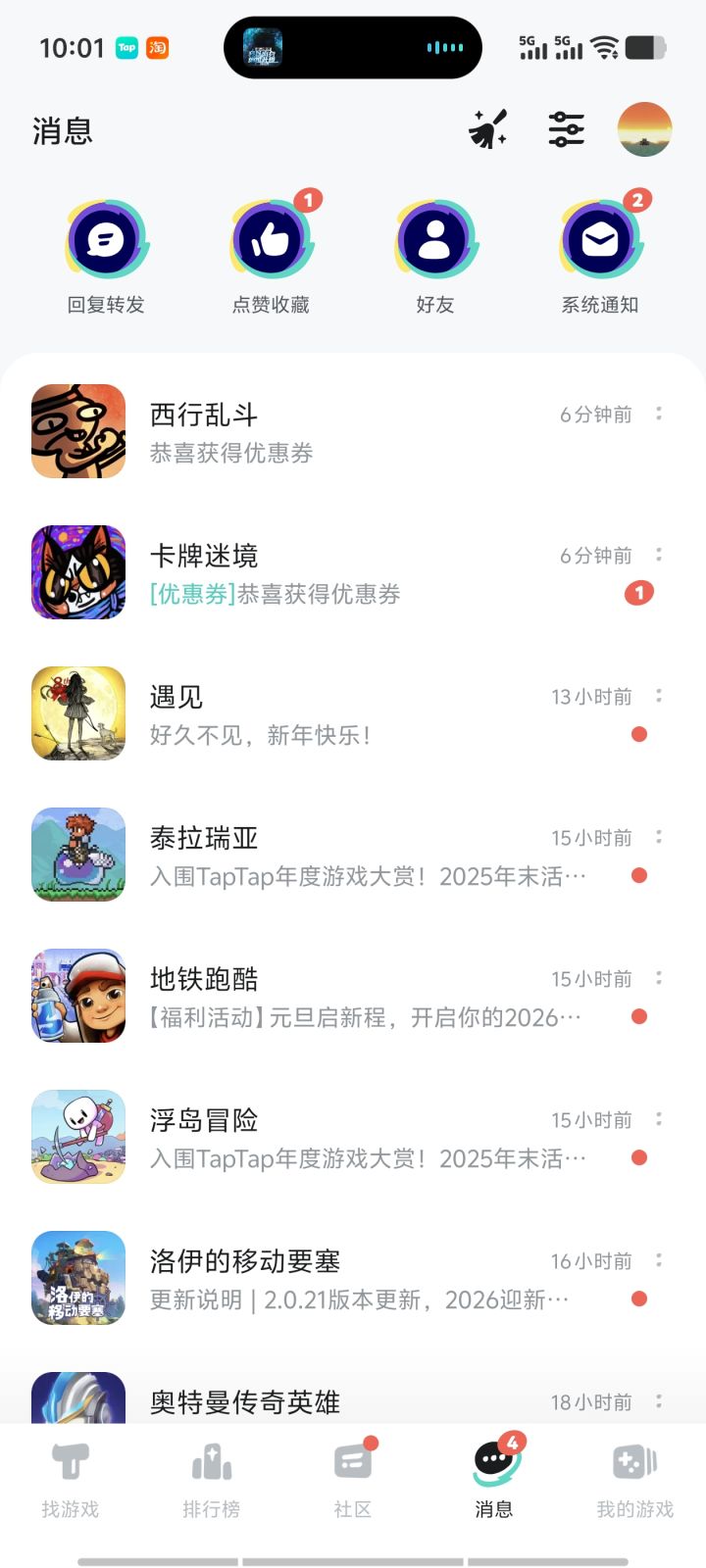Screen dimensions: 706x1568
Task: Open the 好友 friends icon
Action: (x=436, y=239)
